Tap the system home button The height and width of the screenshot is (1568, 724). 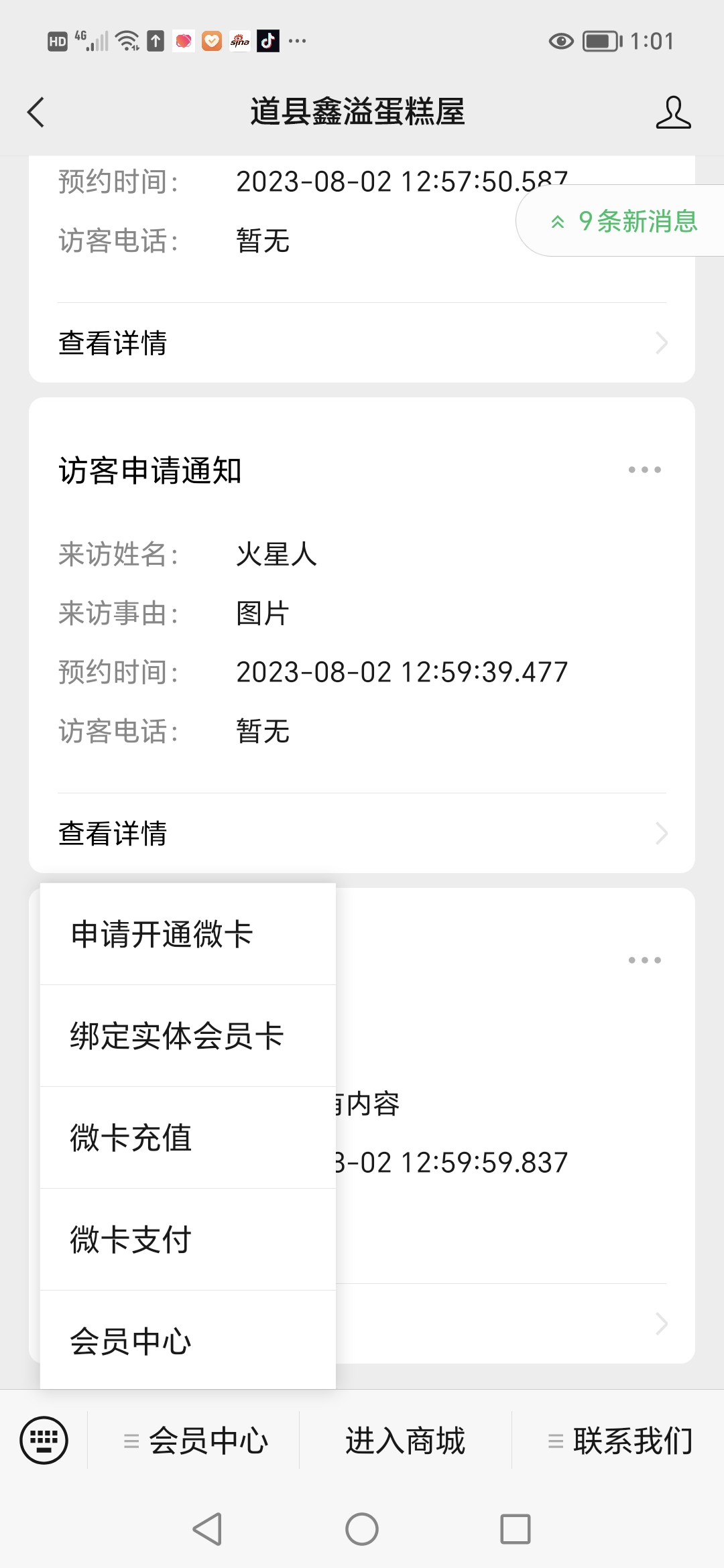(x=362, y=1529)
